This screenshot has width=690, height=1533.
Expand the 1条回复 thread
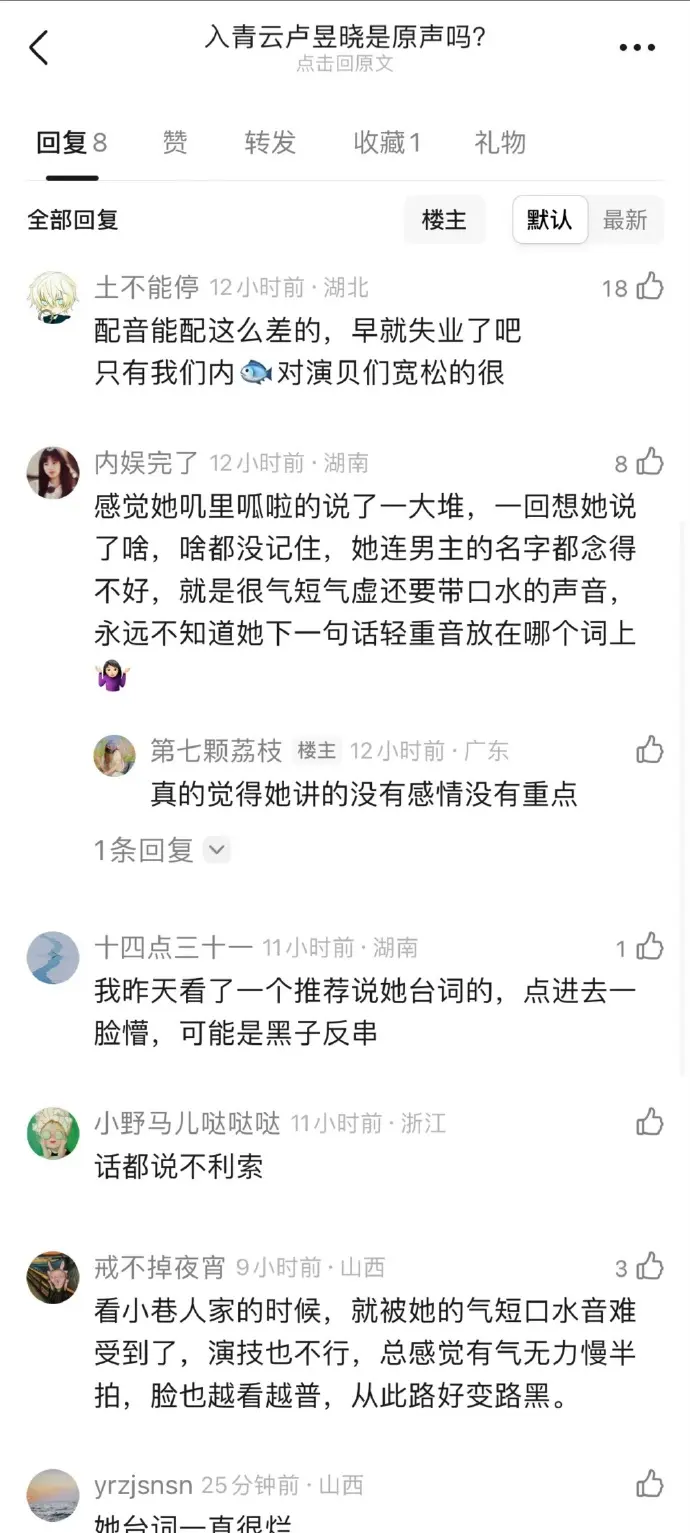point(162,850)
